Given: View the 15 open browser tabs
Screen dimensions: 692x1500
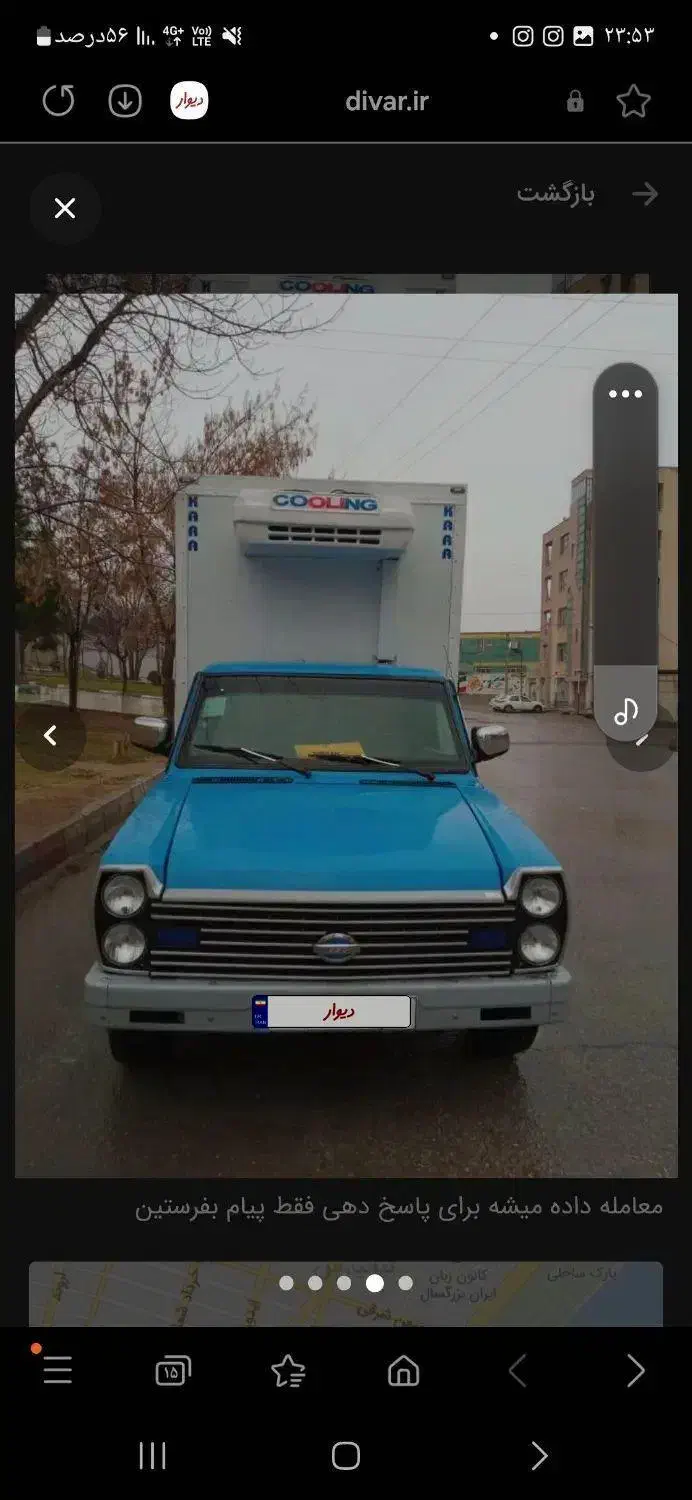Looking at the screenshot, I should tap(173, 1371).
